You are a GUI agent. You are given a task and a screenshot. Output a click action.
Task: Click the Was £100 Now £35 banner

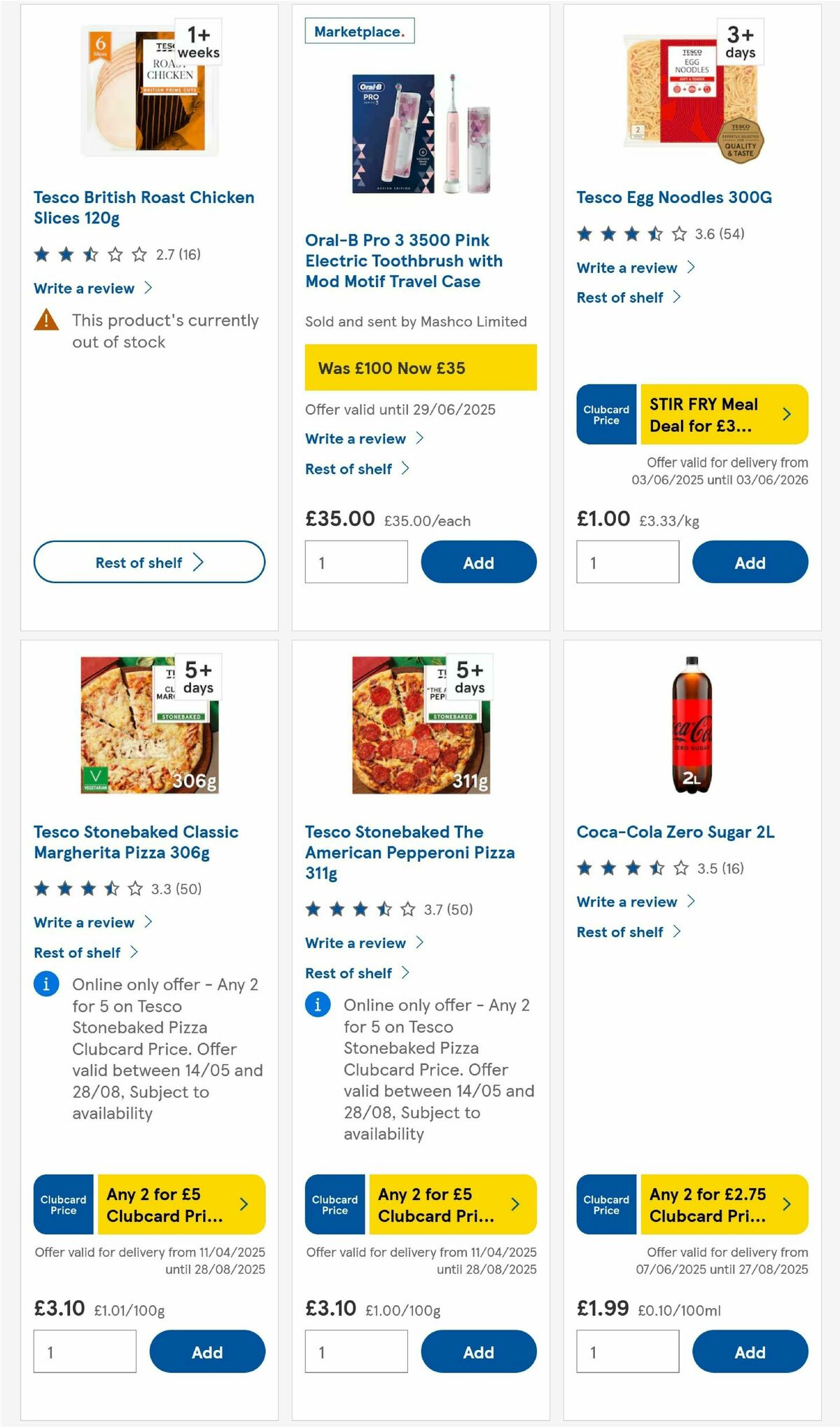[420, 367]
